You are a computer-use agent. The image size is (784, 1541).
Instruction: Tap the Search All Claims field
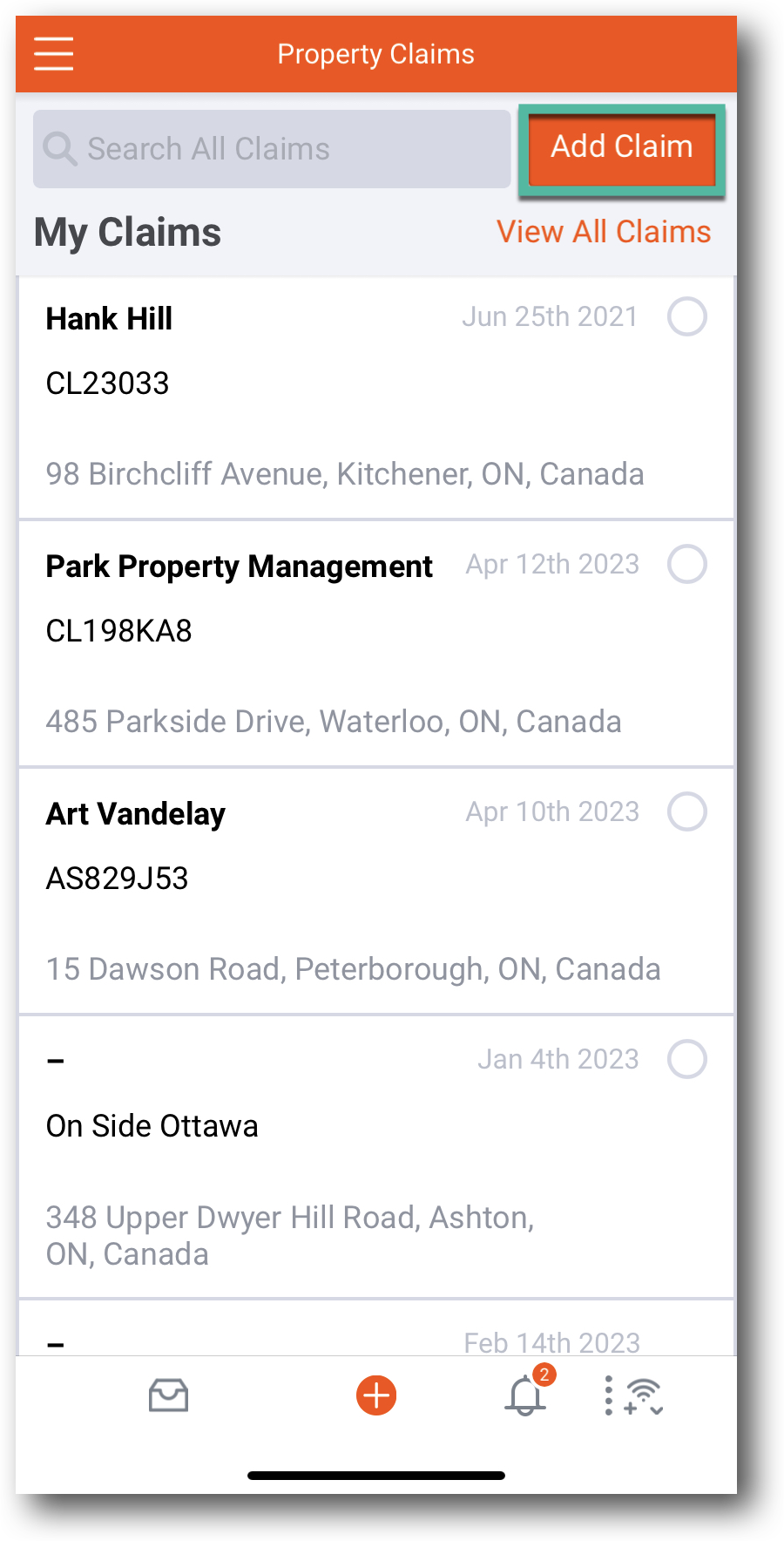[x=272, y=149]
